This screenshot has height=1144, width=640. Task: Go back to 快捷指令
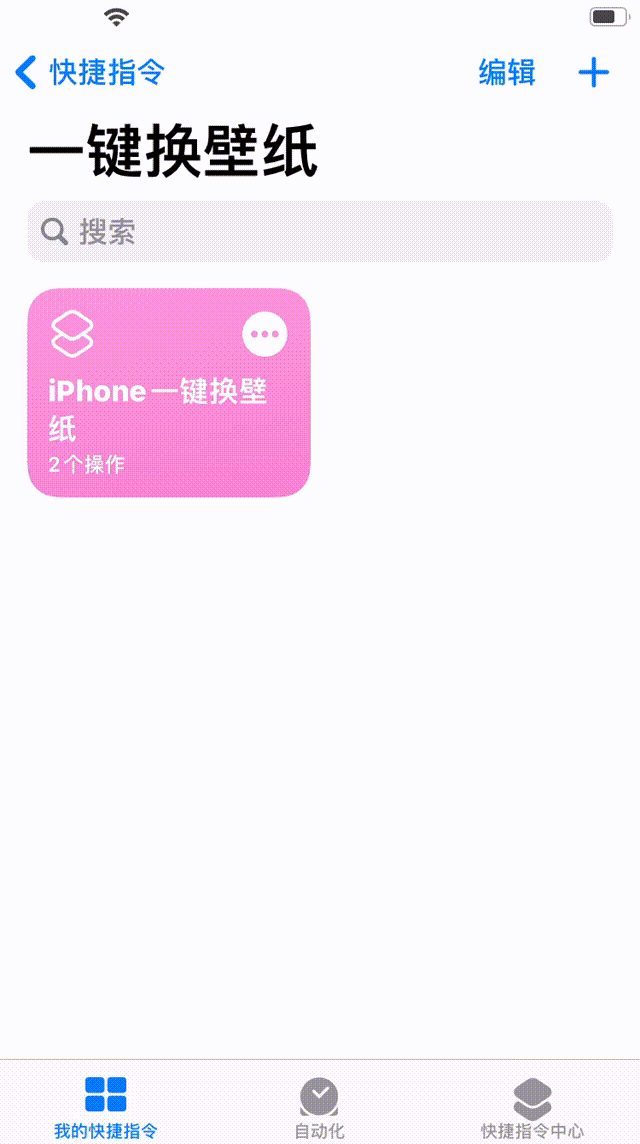tap(89, 73)
